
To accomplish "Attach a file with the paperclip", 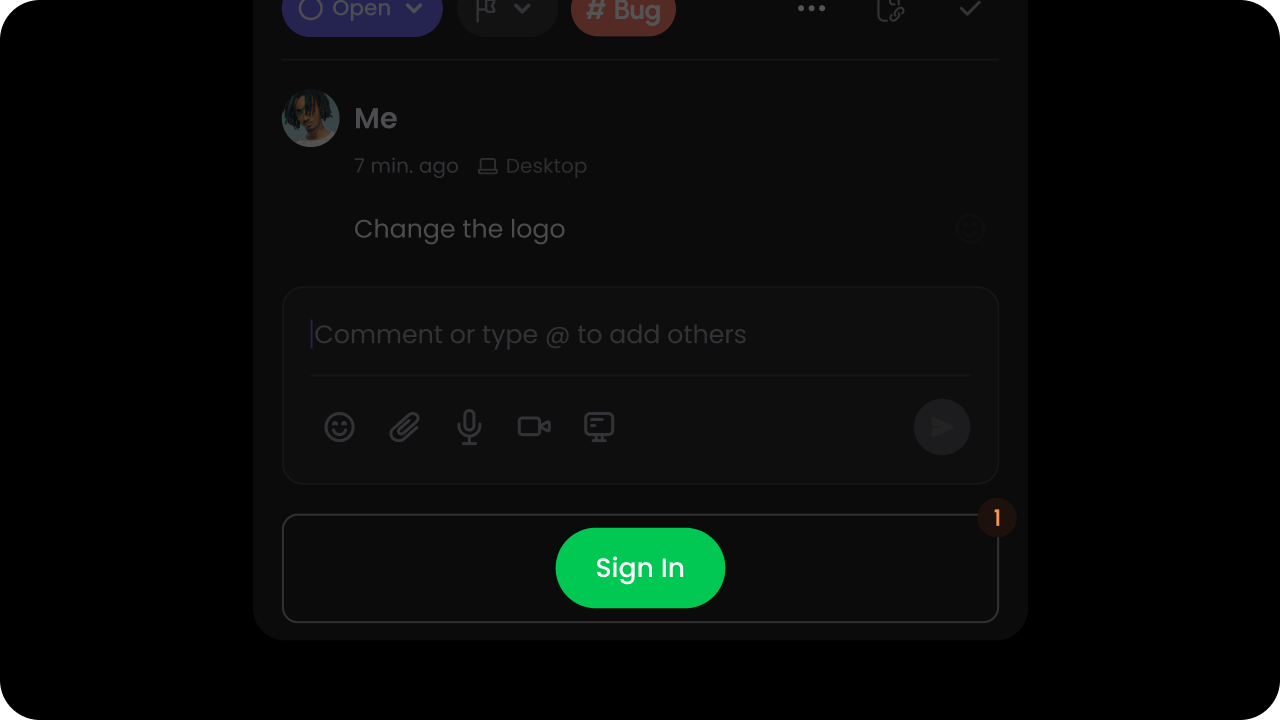I will tap(404, 427).
